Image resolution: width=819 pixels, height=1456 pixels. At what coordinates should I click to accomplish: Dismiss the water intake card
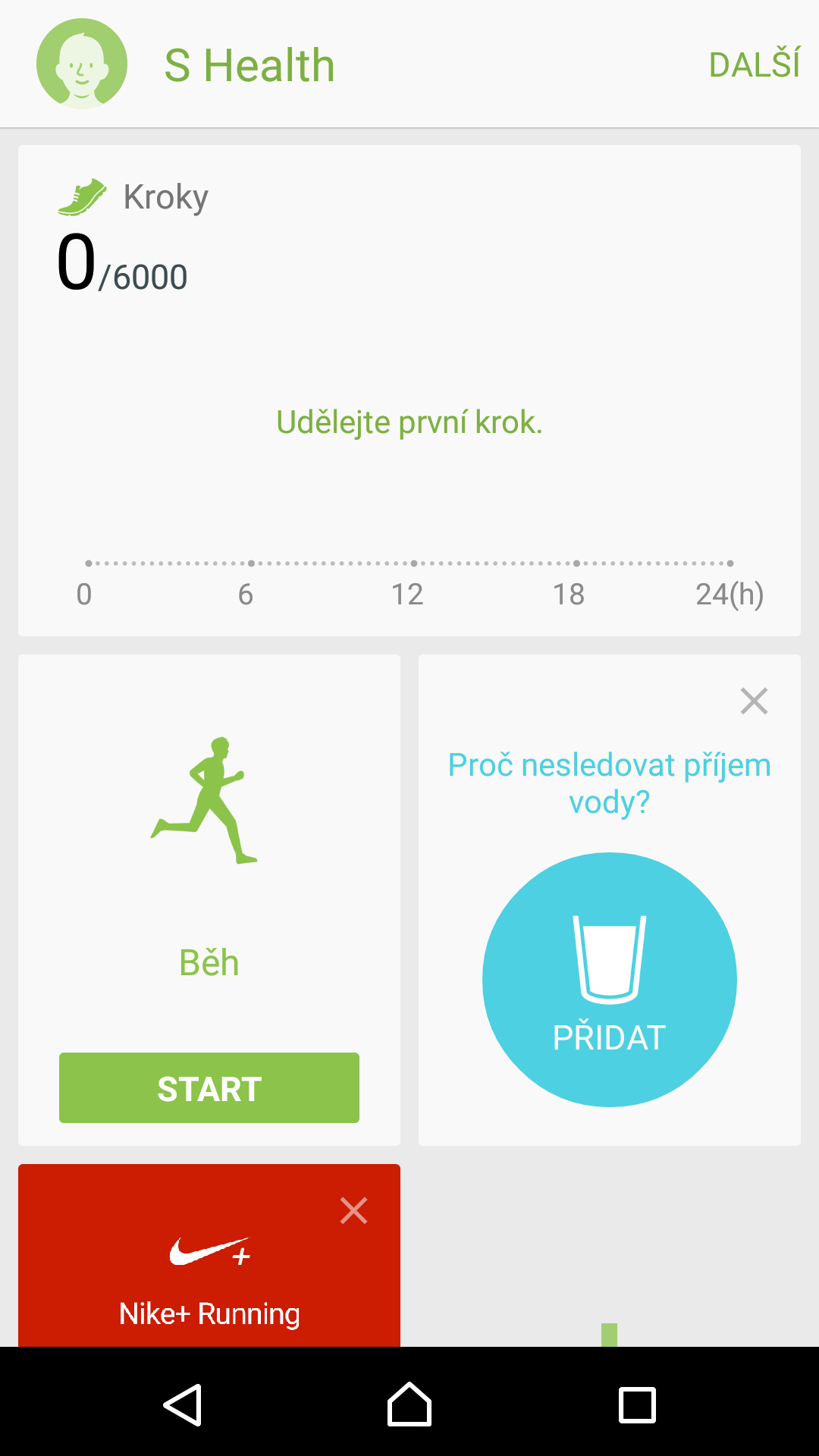click(755, 701)
